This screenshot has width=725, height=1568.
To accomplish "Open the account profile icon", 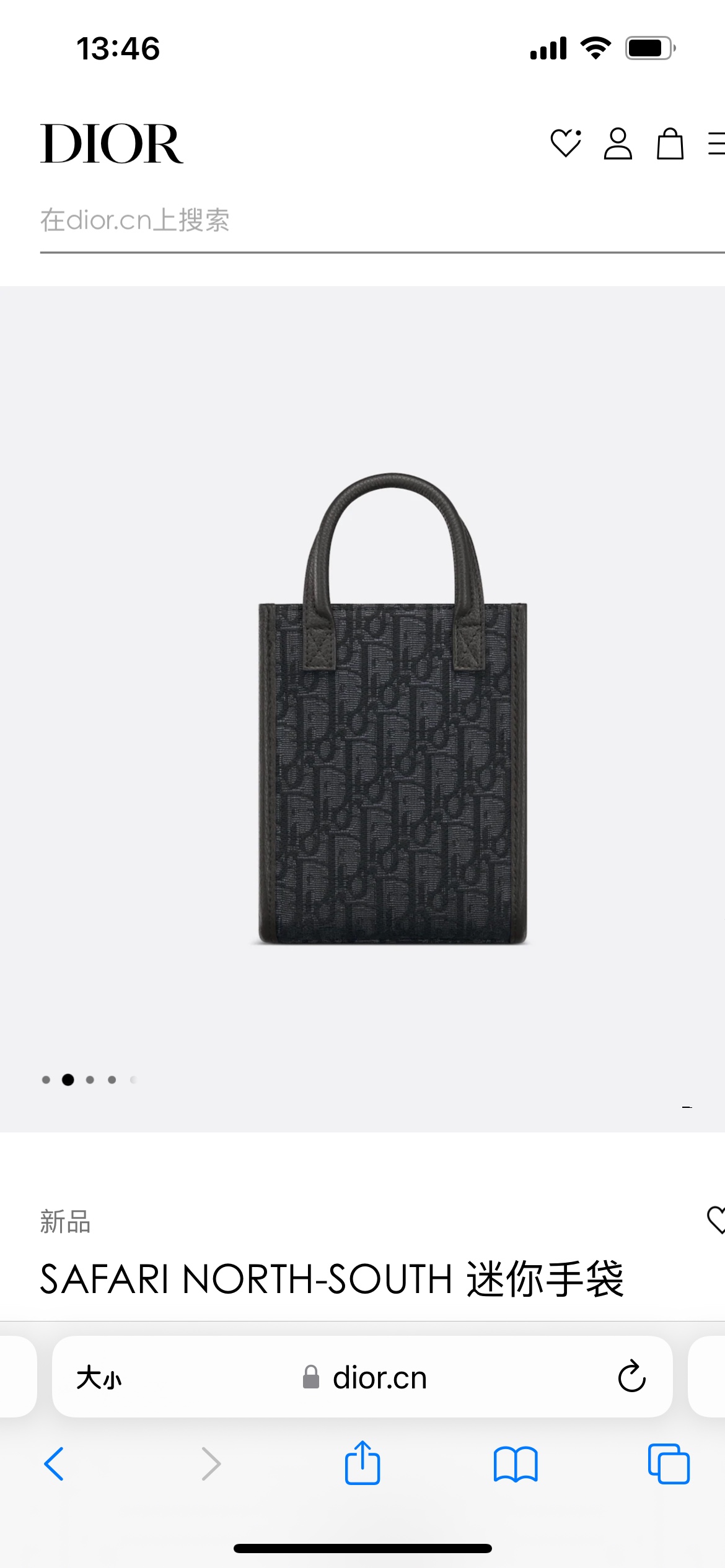I will (x=618, y=144).
